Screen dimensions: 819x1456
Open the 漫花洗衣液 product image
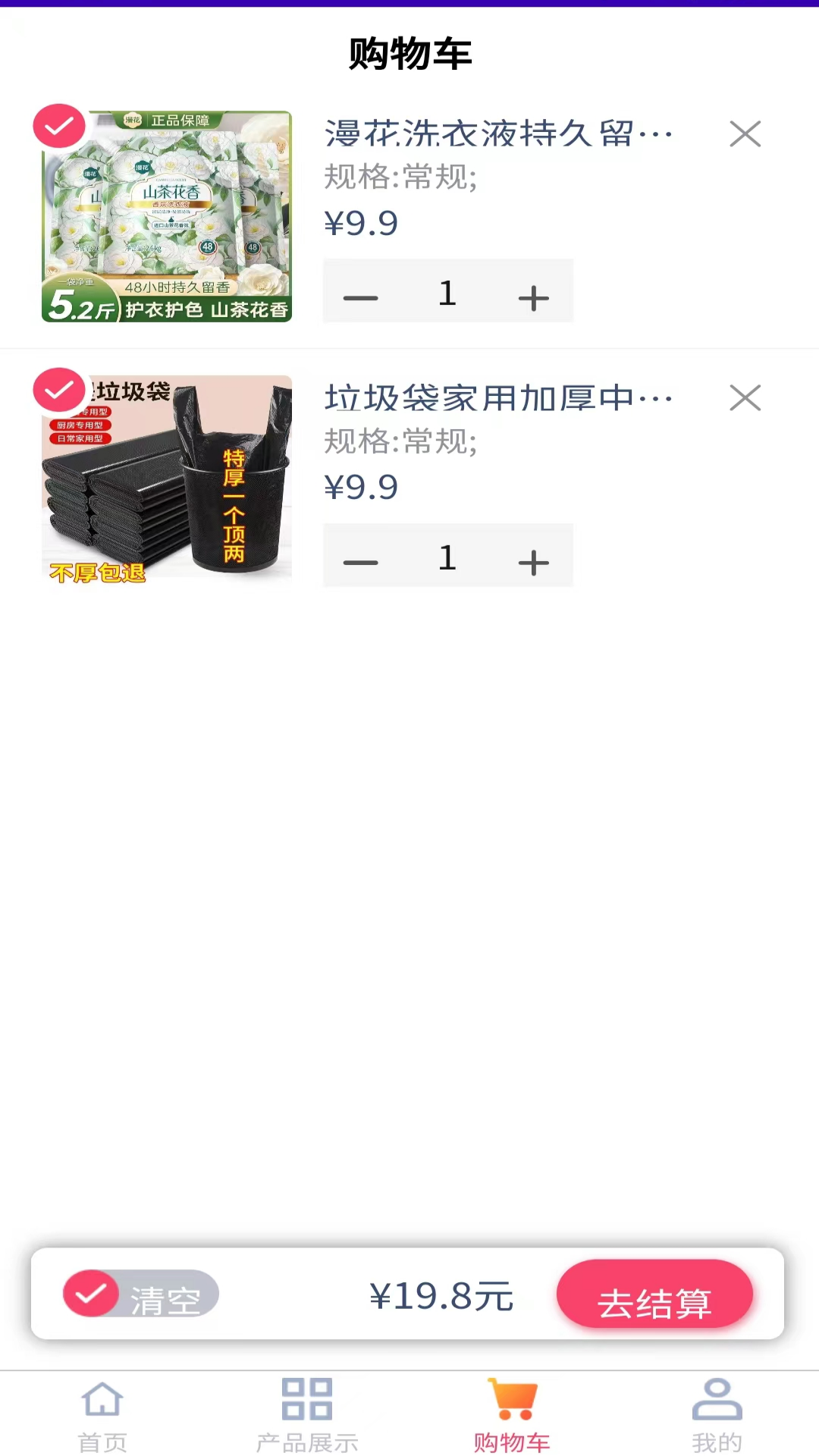[167, 217]
